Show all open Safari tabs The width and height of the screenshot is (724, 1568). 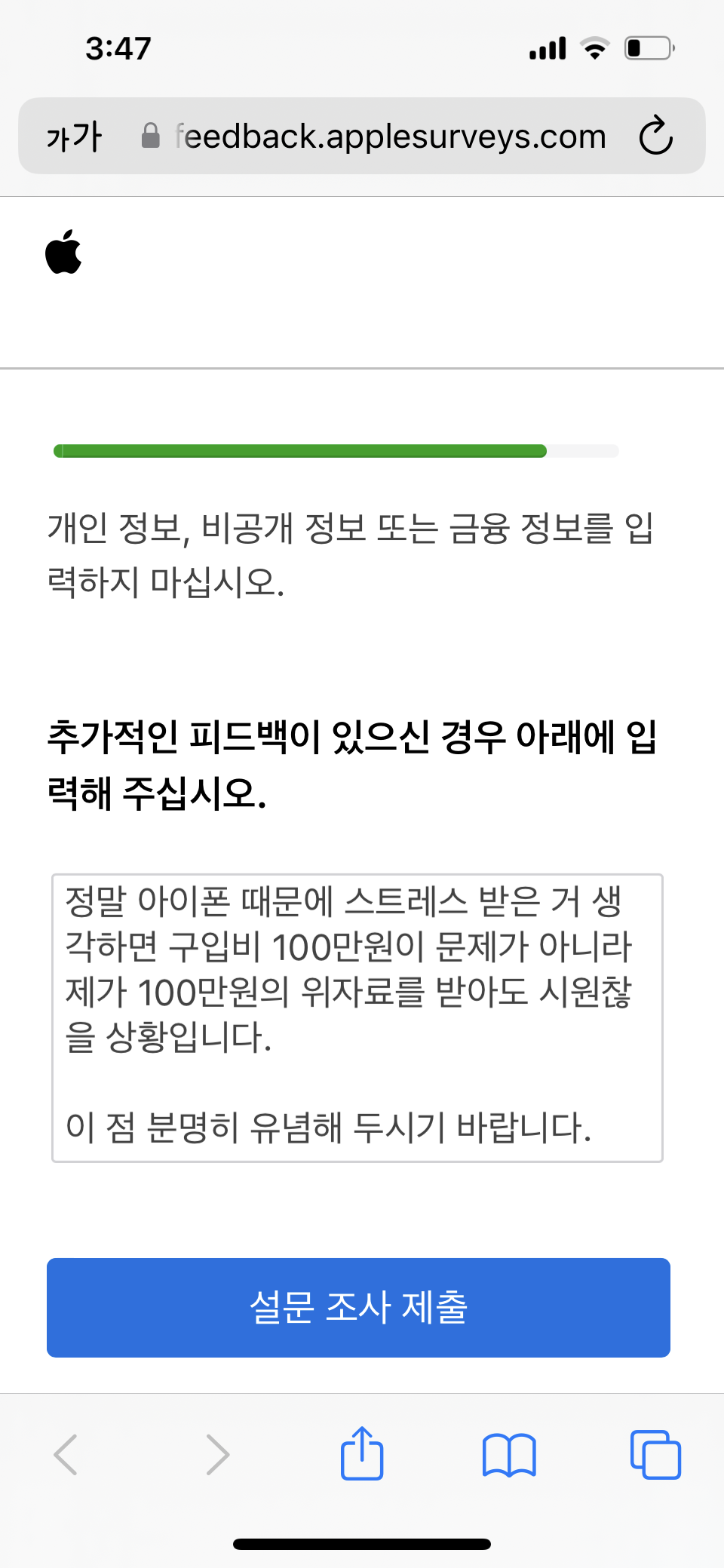point(655,1454)
